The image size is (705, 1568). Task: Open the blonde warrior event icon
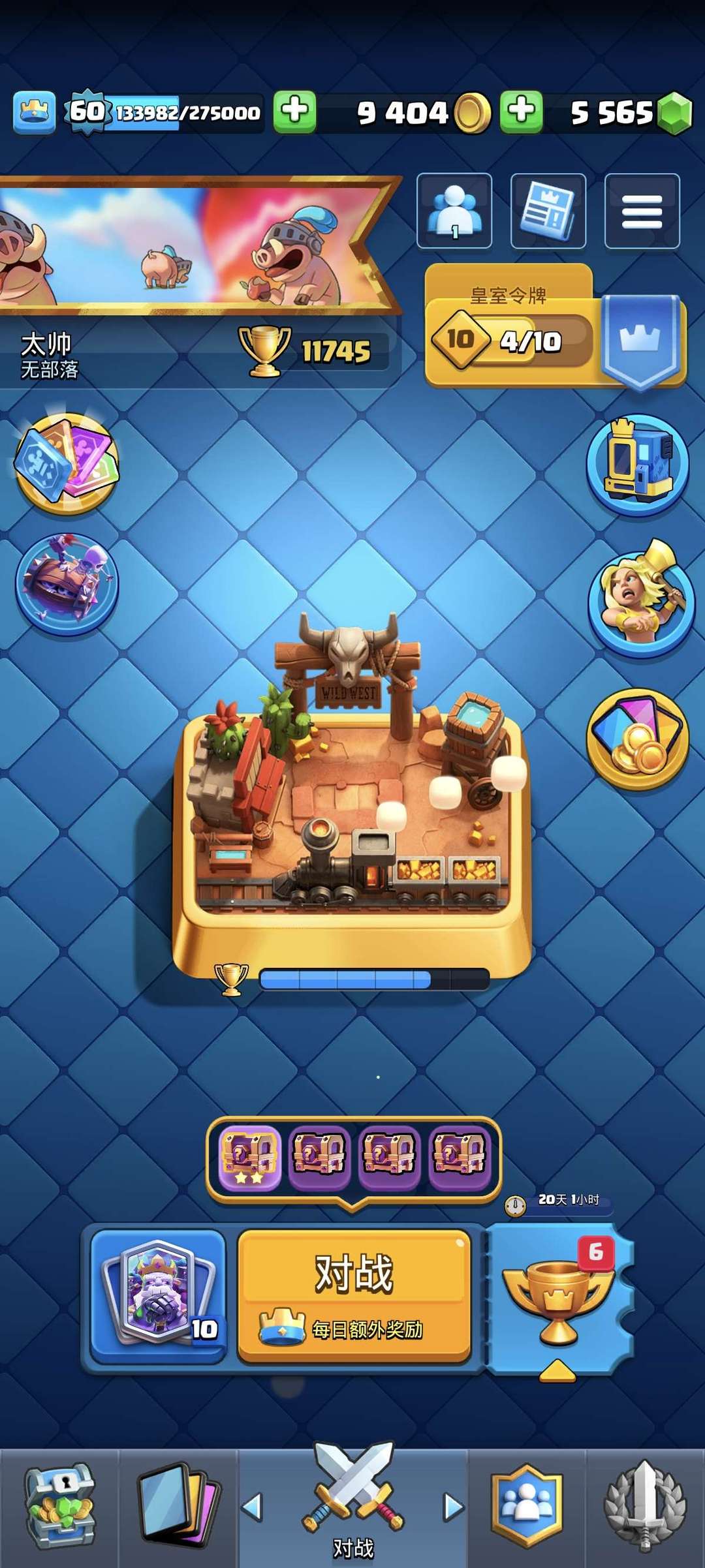[640, 599]
